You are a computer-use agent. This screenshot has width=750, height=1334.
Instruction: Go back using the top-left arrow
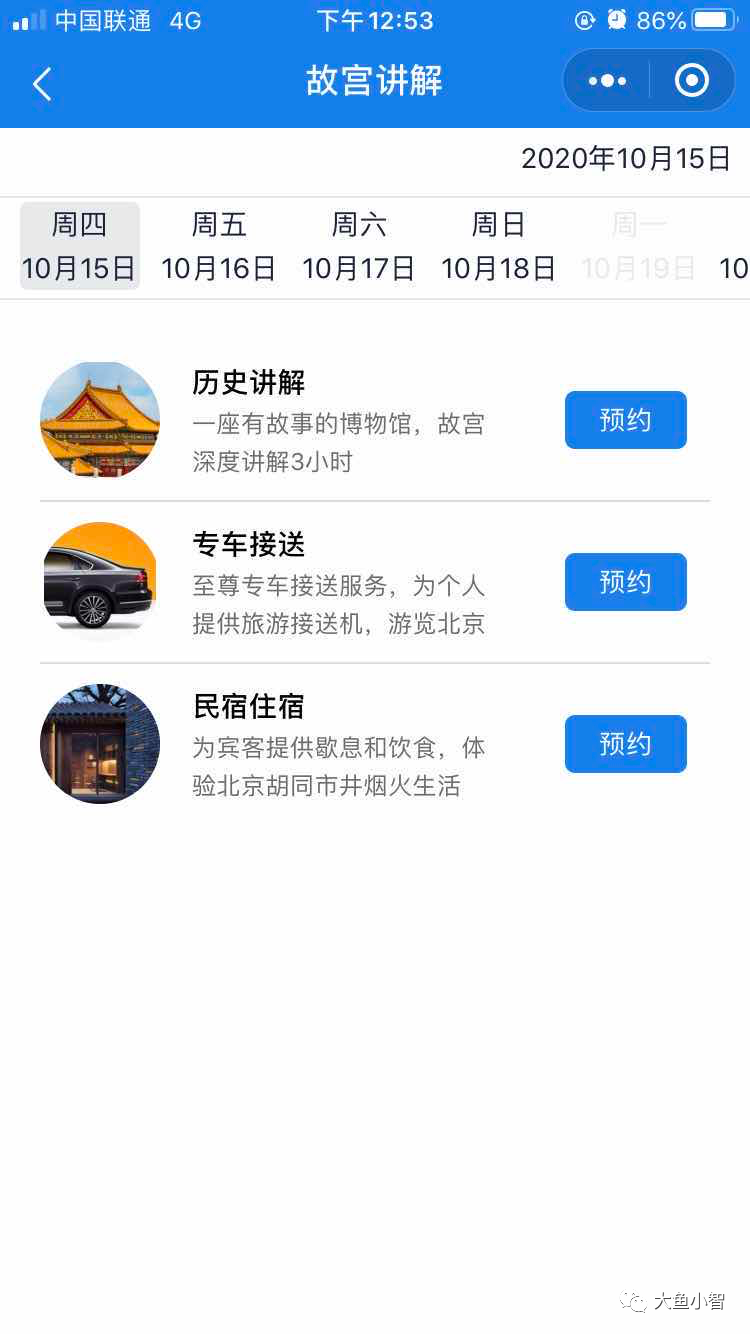coord(42,84)
